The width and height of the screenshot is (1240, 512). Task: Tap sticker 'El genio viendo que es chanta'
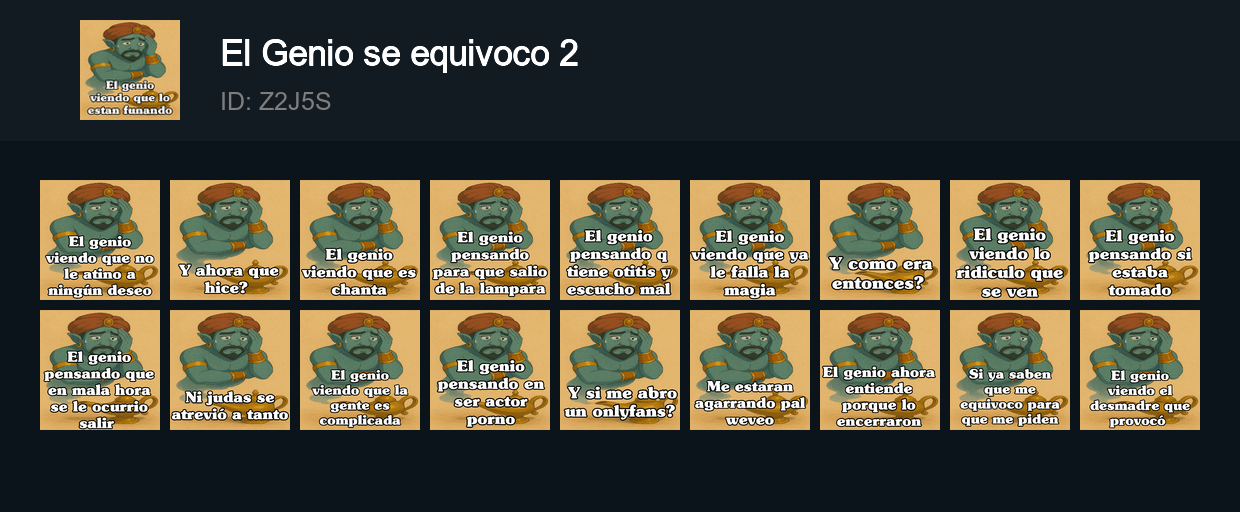360,240
